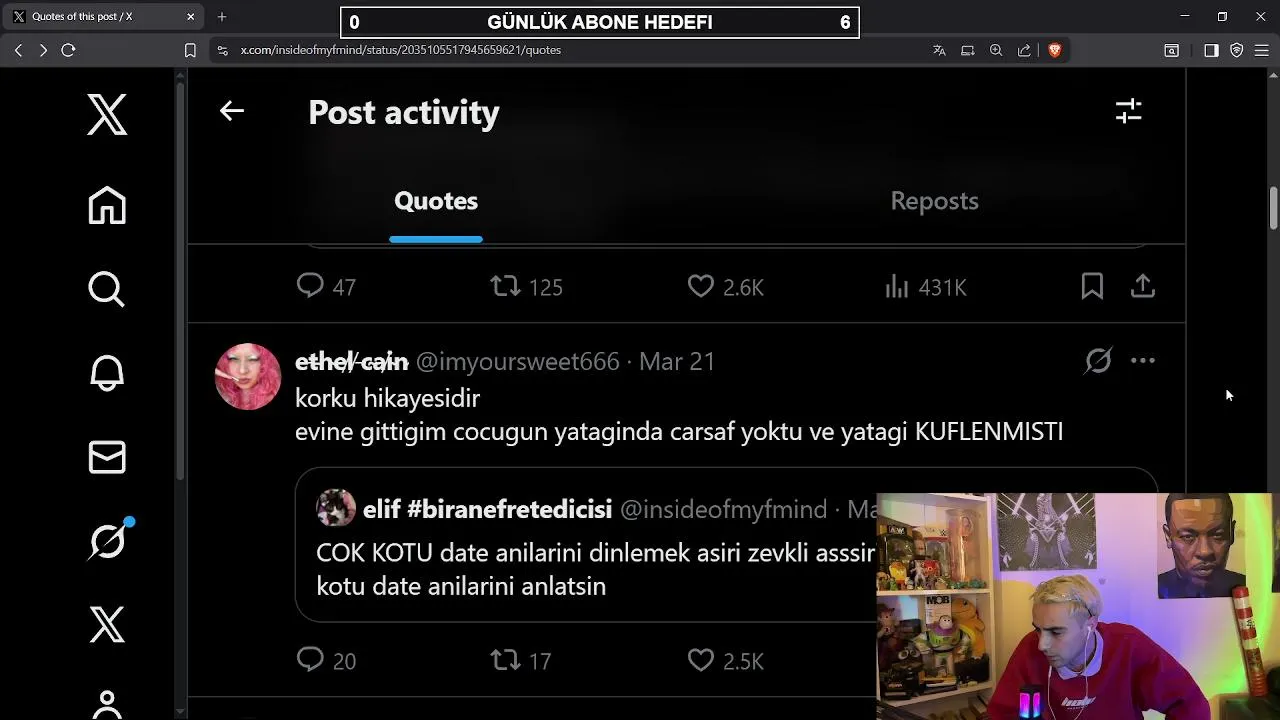Open ethel cain's profile picture
The image size is (1280, 720).
248,377
